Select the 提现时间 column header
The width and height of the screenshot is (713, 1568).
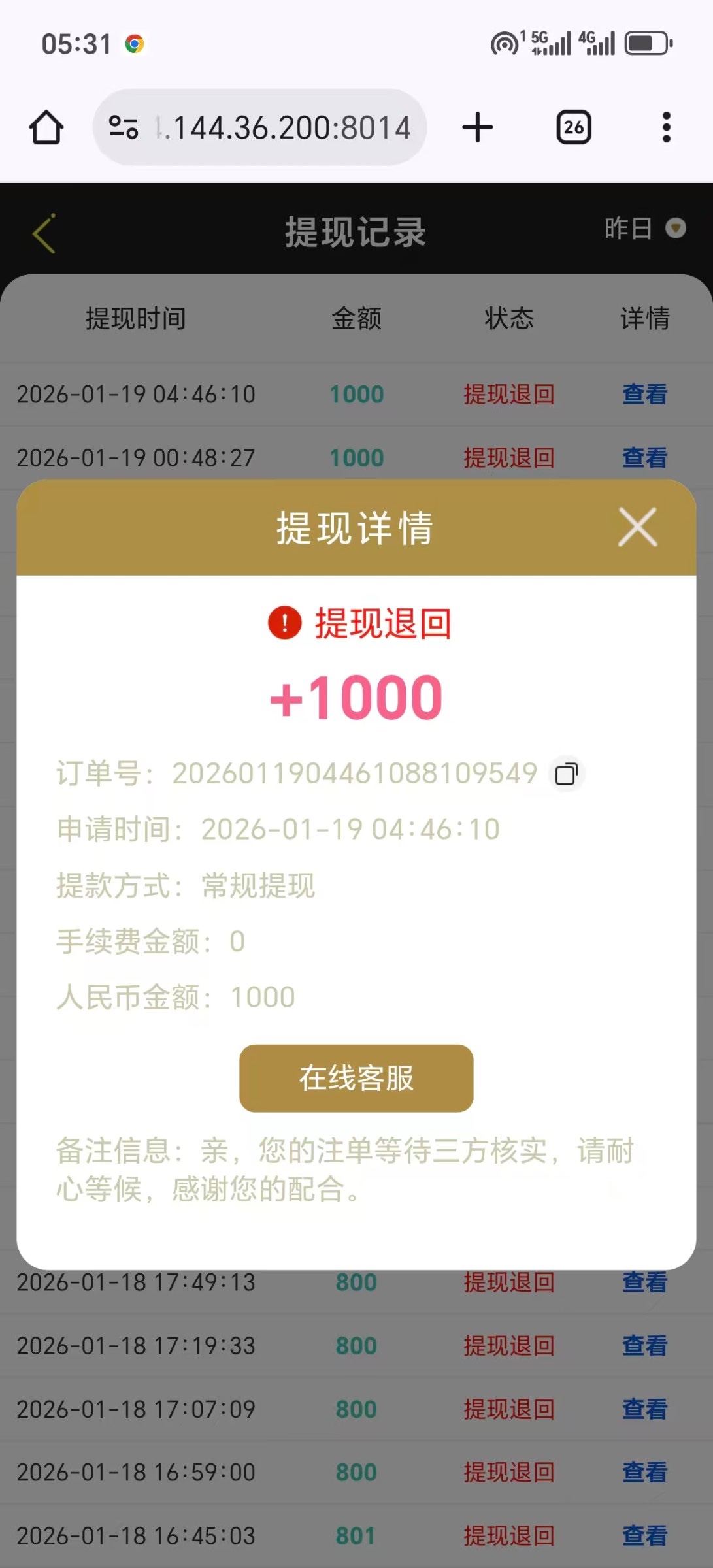tap(133, 319)
